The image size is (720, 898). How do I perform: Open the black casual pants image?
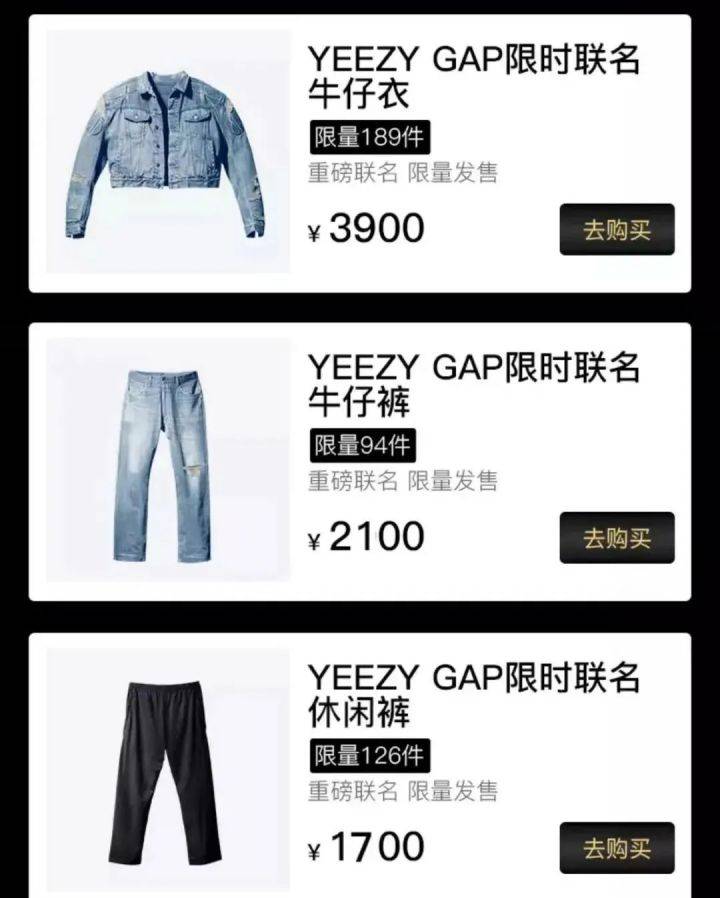coord(168,770)
